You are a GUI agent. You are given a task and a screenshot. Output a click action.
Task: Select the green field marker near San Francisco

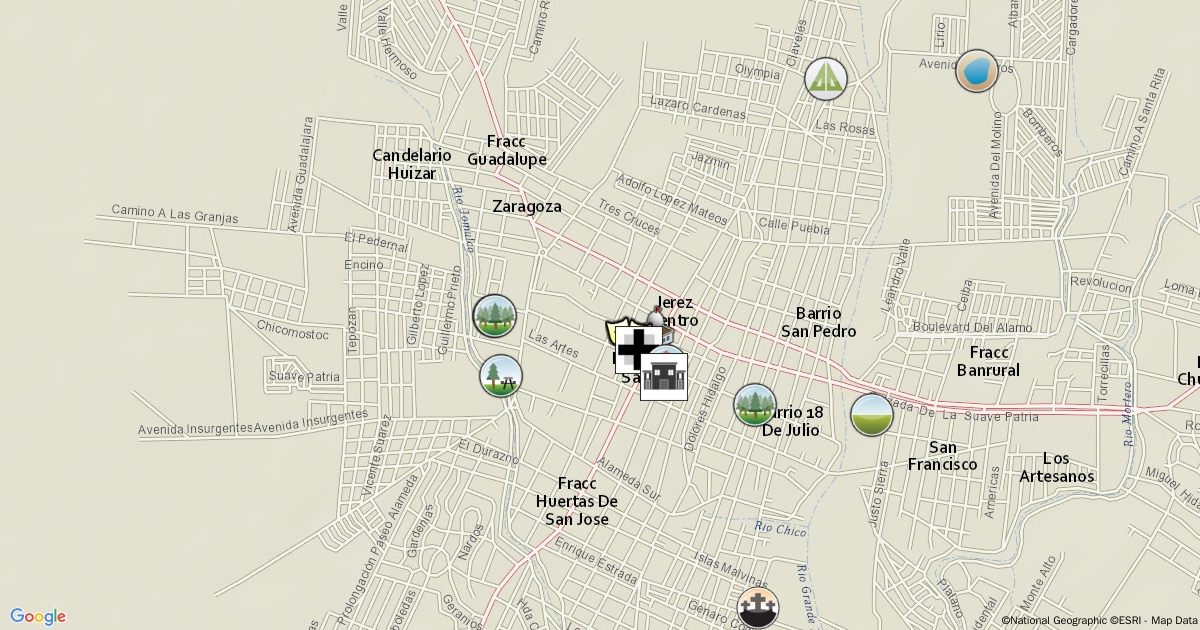(871, 415)
